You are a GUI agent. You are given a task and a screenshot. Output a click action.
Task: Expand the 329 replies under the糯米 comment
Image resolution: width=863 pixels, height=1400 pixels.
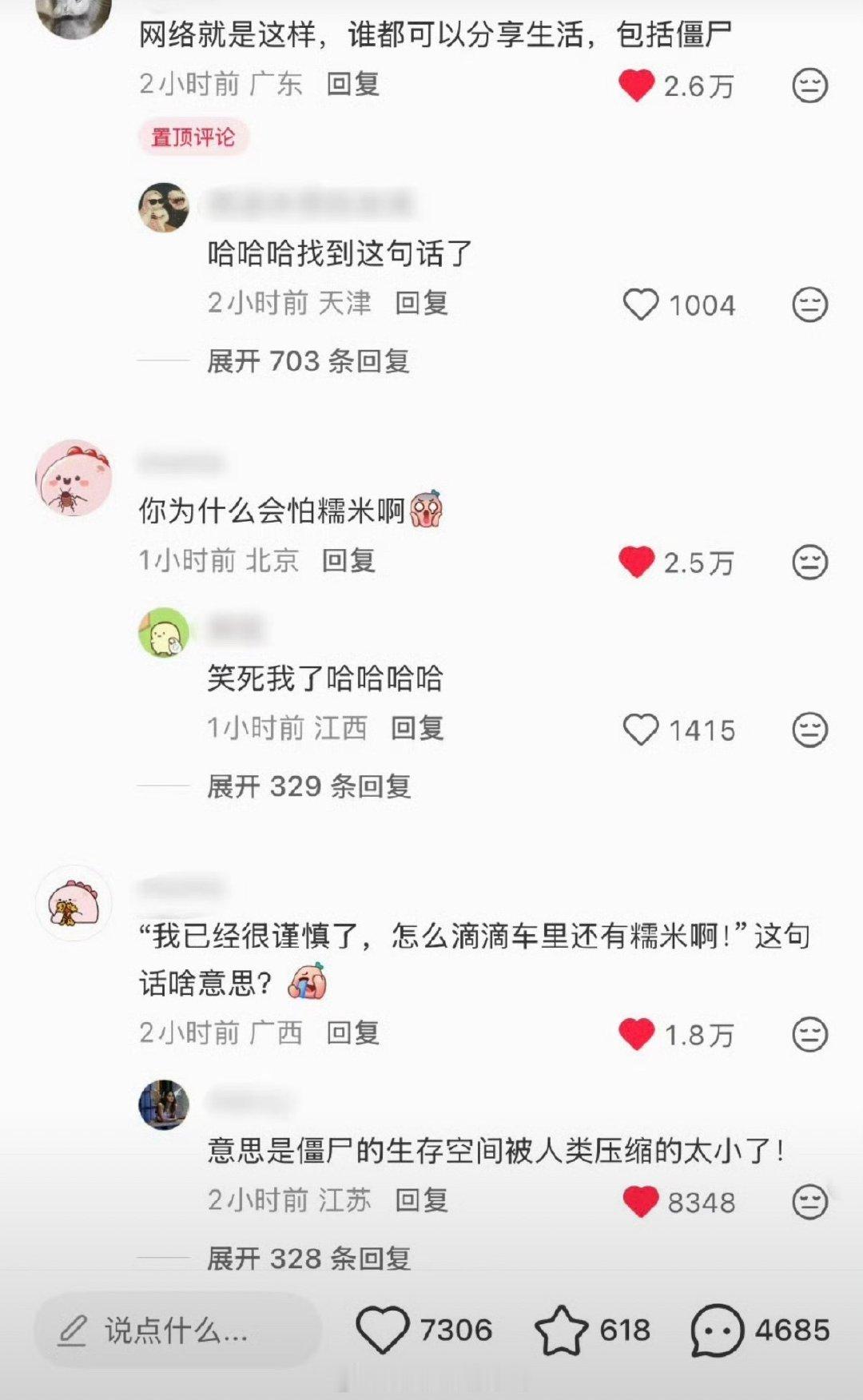click(x=308, y=786)
